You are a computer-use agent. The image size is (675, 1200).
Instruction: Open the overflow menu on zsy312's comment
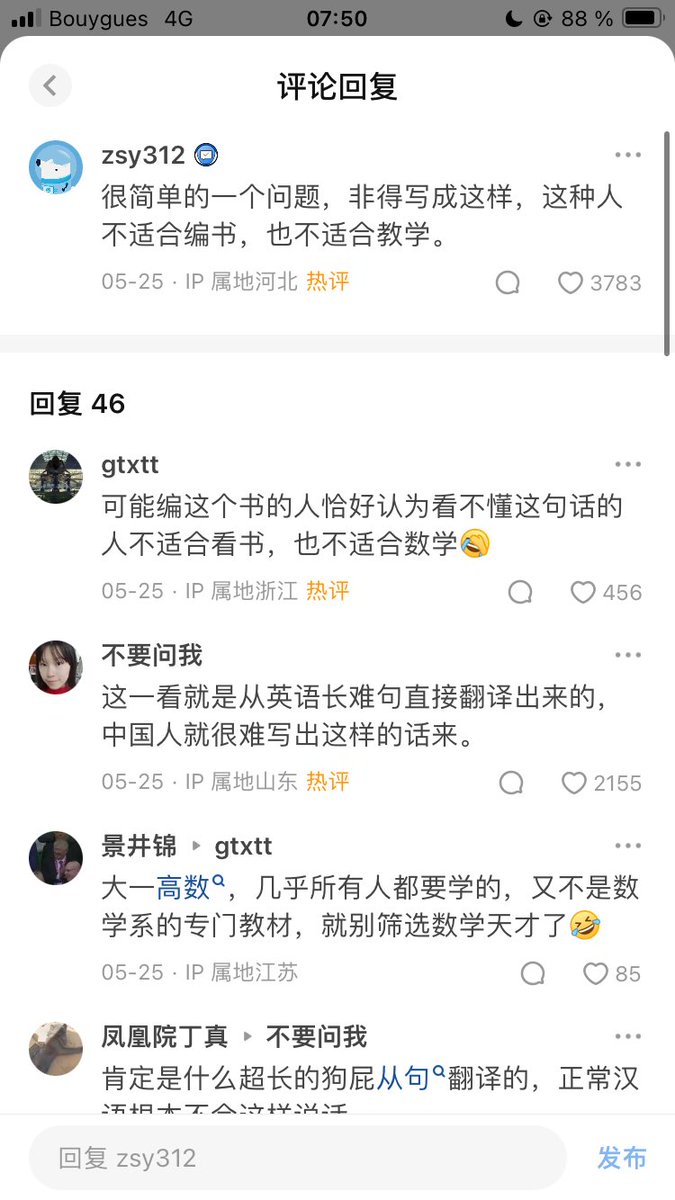628,155
